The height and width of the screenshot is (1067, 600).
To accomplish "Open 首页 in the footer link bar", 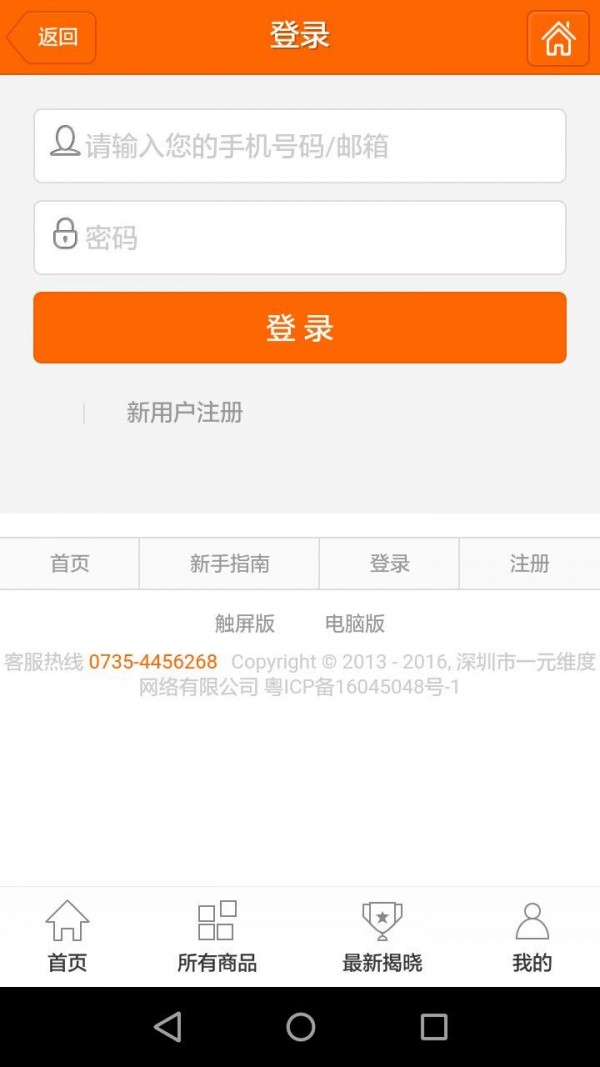I will 70,563.
